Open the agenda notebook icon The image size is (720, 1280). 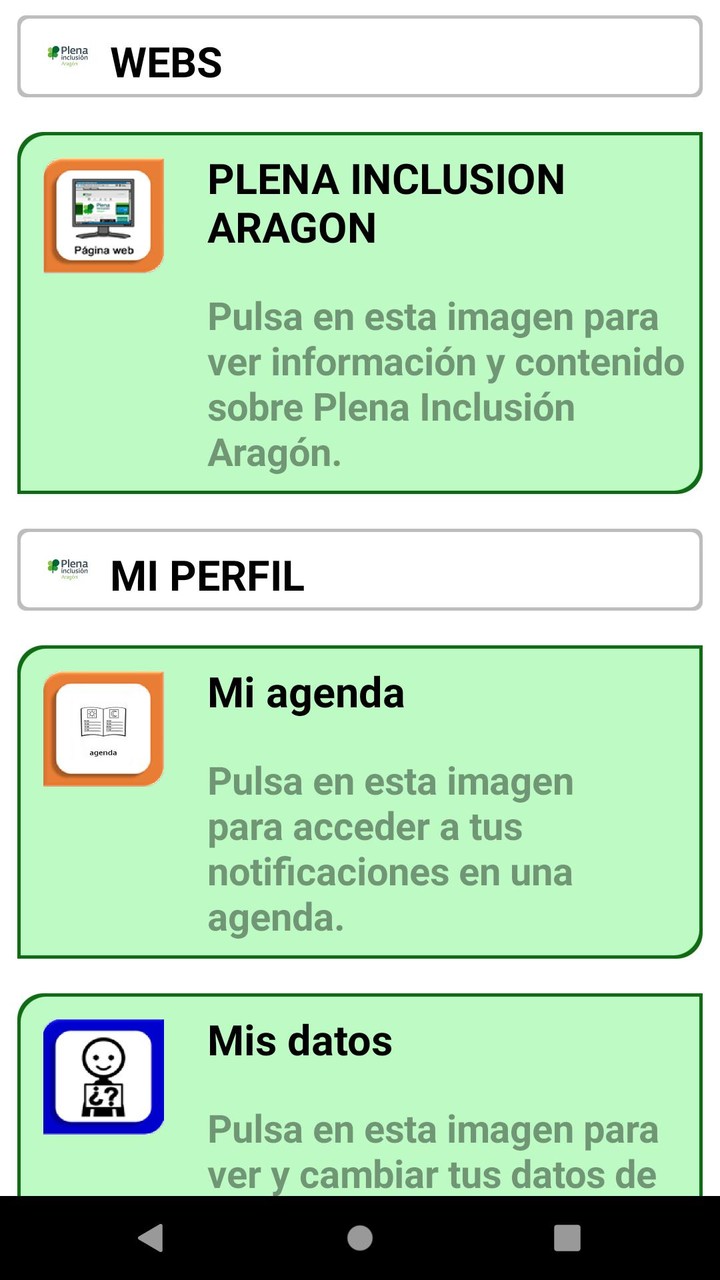102,729
